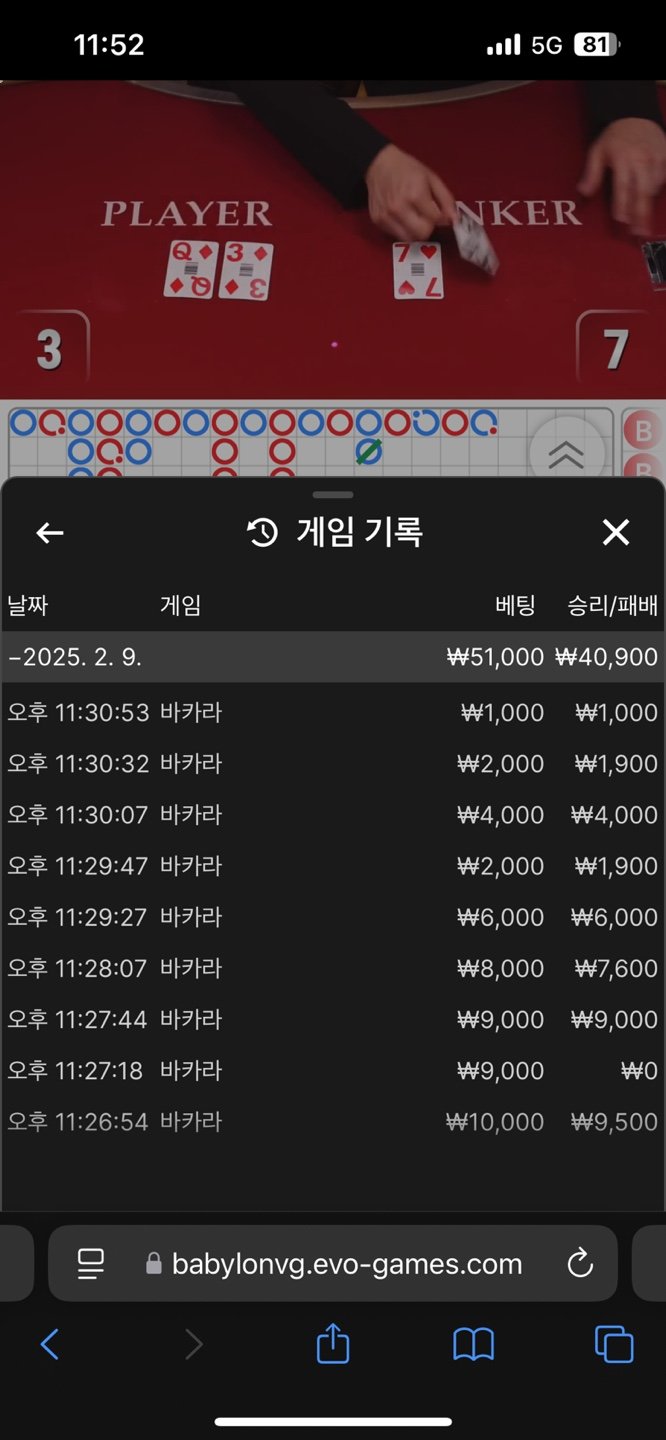Open the 오후 11:26:54 바카라 record
Image resolution: width=666 pixels, height=1440 pixels.
(x=332, y=1121)
